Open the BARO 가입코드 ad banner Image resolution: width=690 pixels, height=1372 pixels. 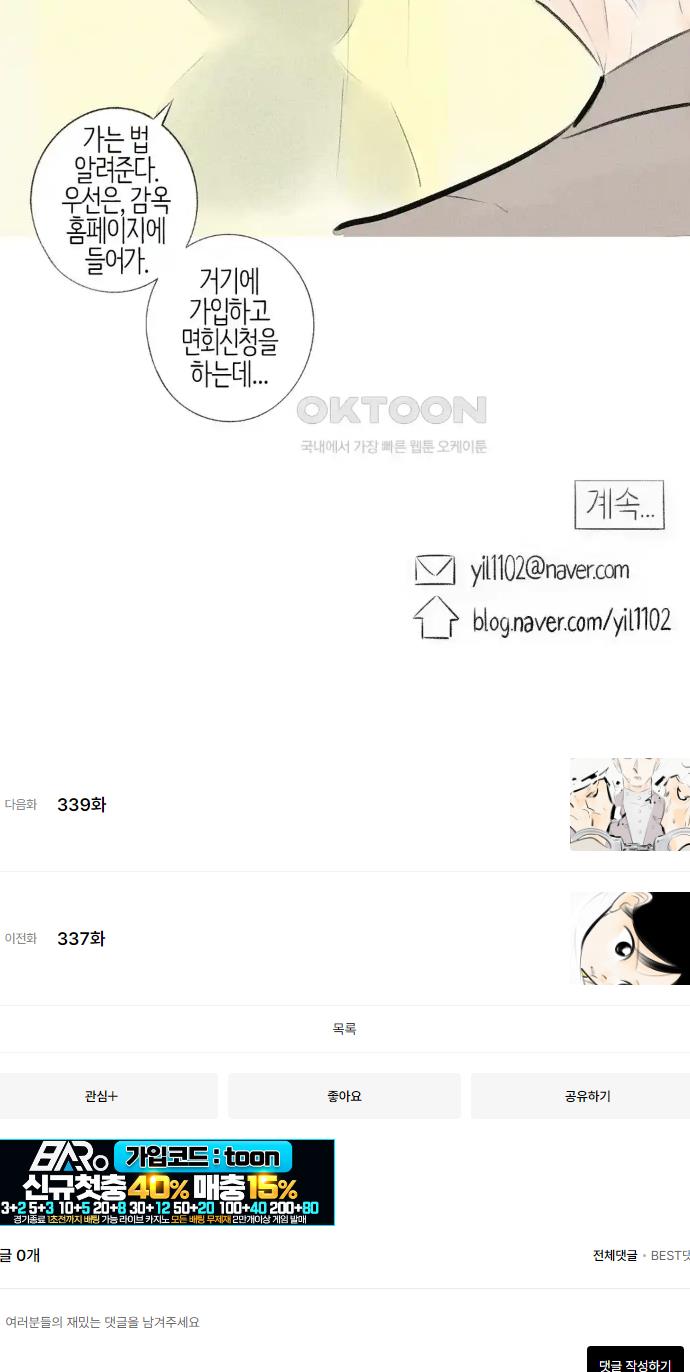pos(167,1182)
